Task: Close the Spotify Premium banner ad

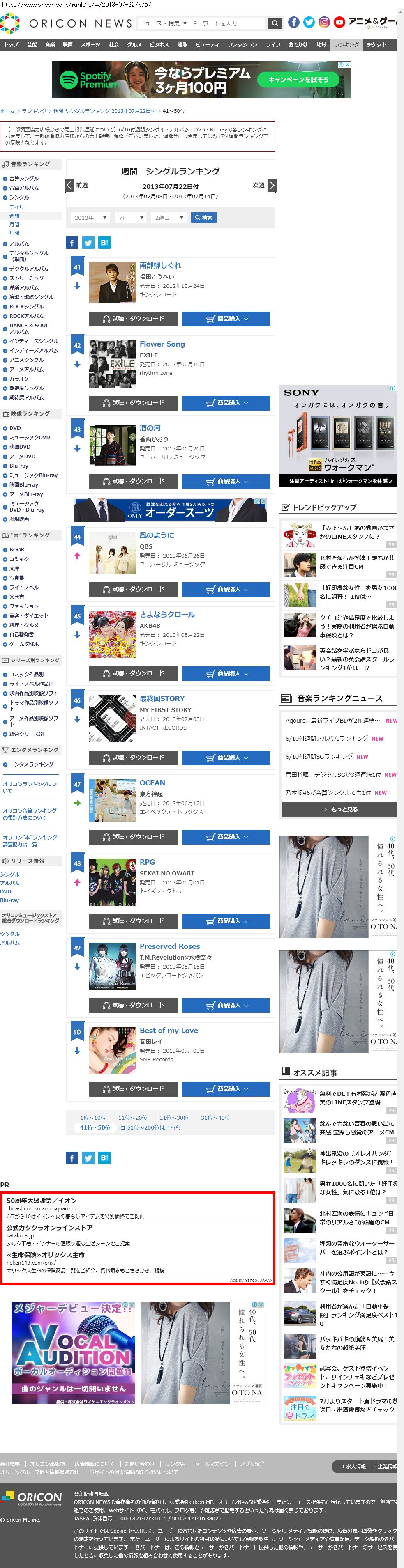Action: click(347, 64)
